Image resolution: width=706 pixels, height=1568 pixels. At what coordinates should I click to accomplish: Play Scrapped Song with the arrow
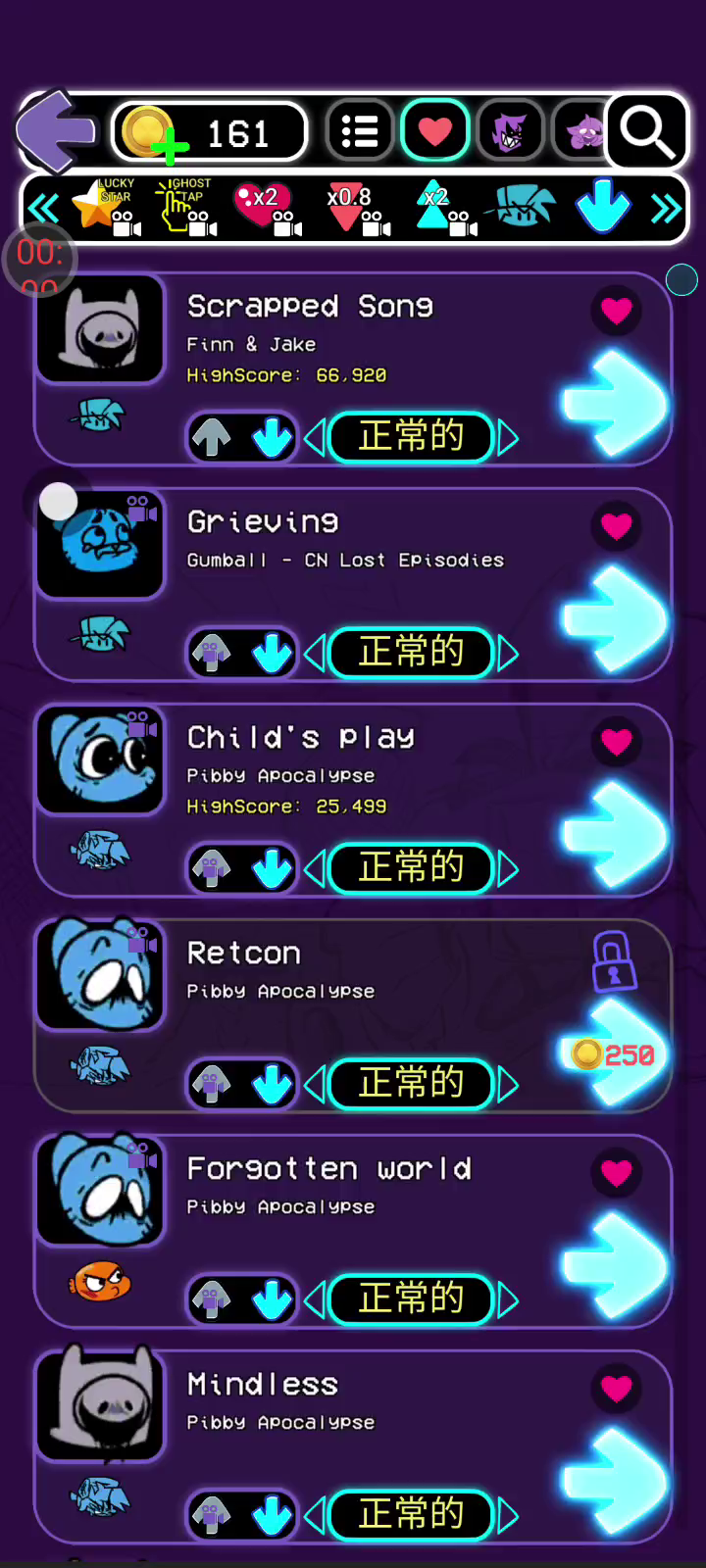coord(616,403)
